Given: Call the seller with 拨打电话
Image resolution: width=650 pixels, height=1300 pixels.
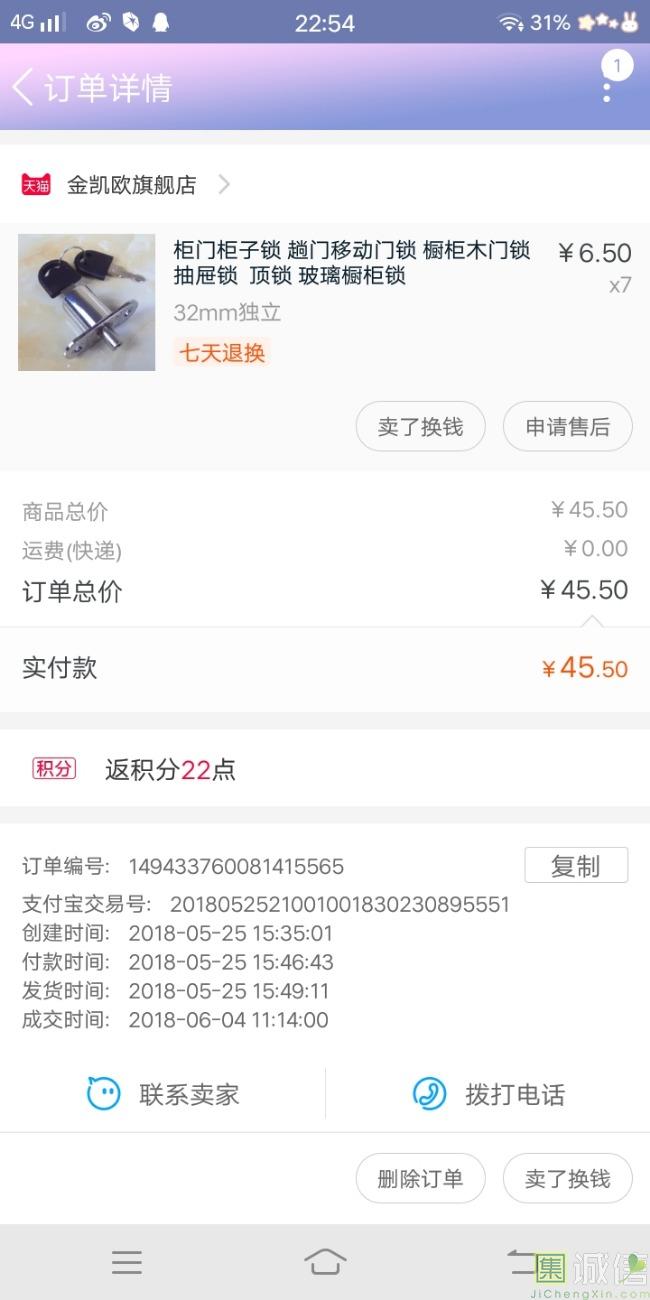Looking at the screenshot, I should (x=489, y=1094).
